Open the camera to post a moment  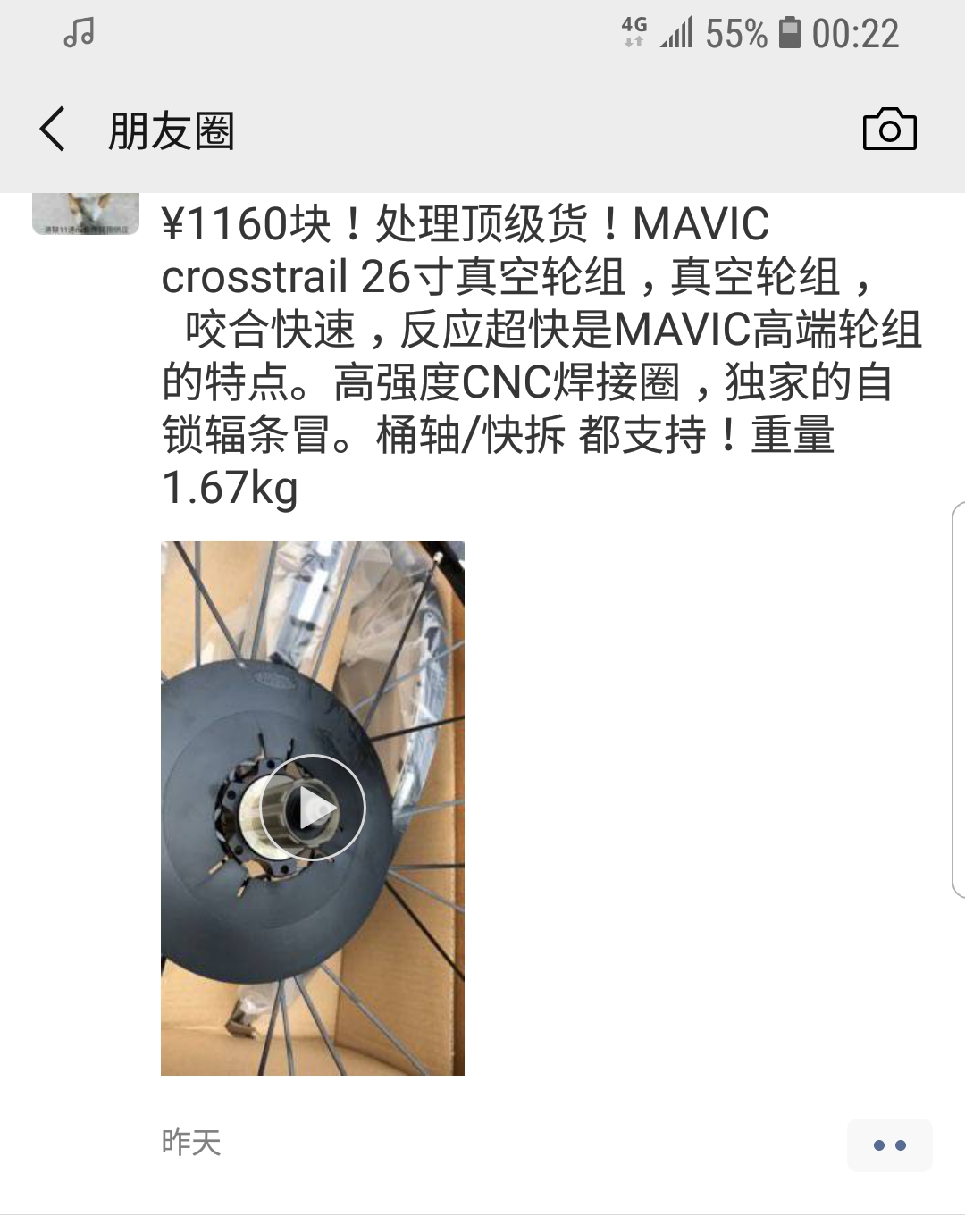889,130
